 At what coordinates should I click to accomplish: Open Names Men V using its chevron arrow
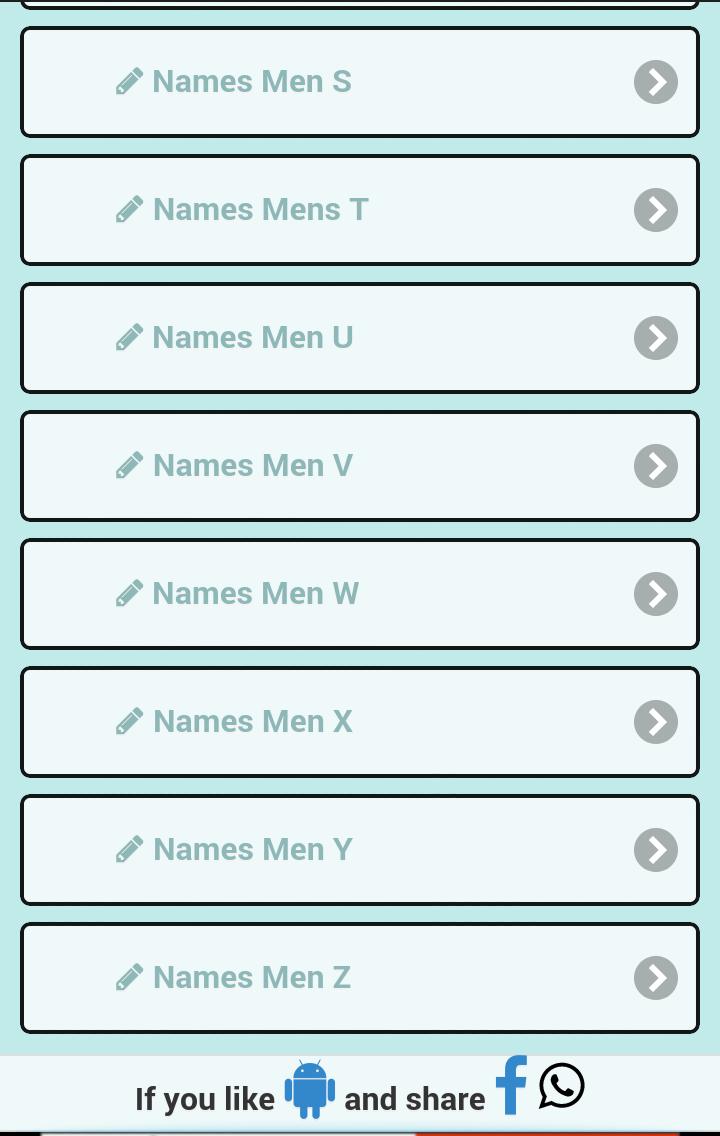click(x=655, y=465)
